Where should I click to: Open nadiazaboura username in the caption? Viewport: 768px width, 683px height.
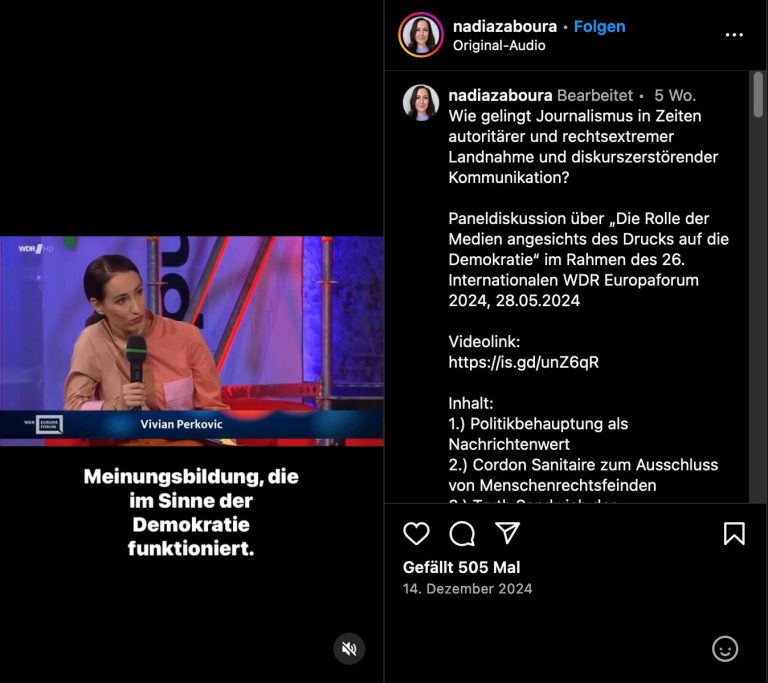coord(500,96)
